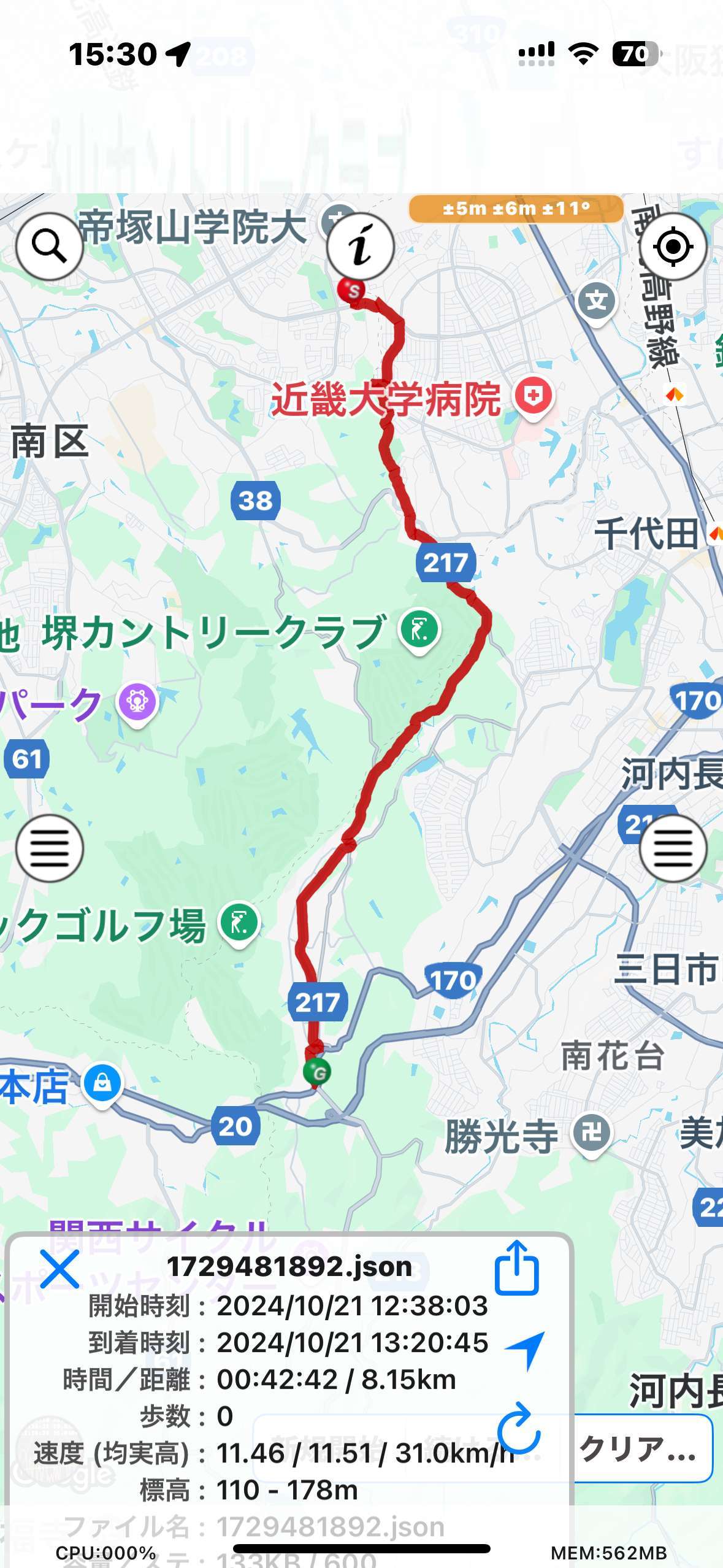Open the right hamburger menu
The height and width of the screenshot is (1568, 723).
pyautogui.click(x=673, y=848)
